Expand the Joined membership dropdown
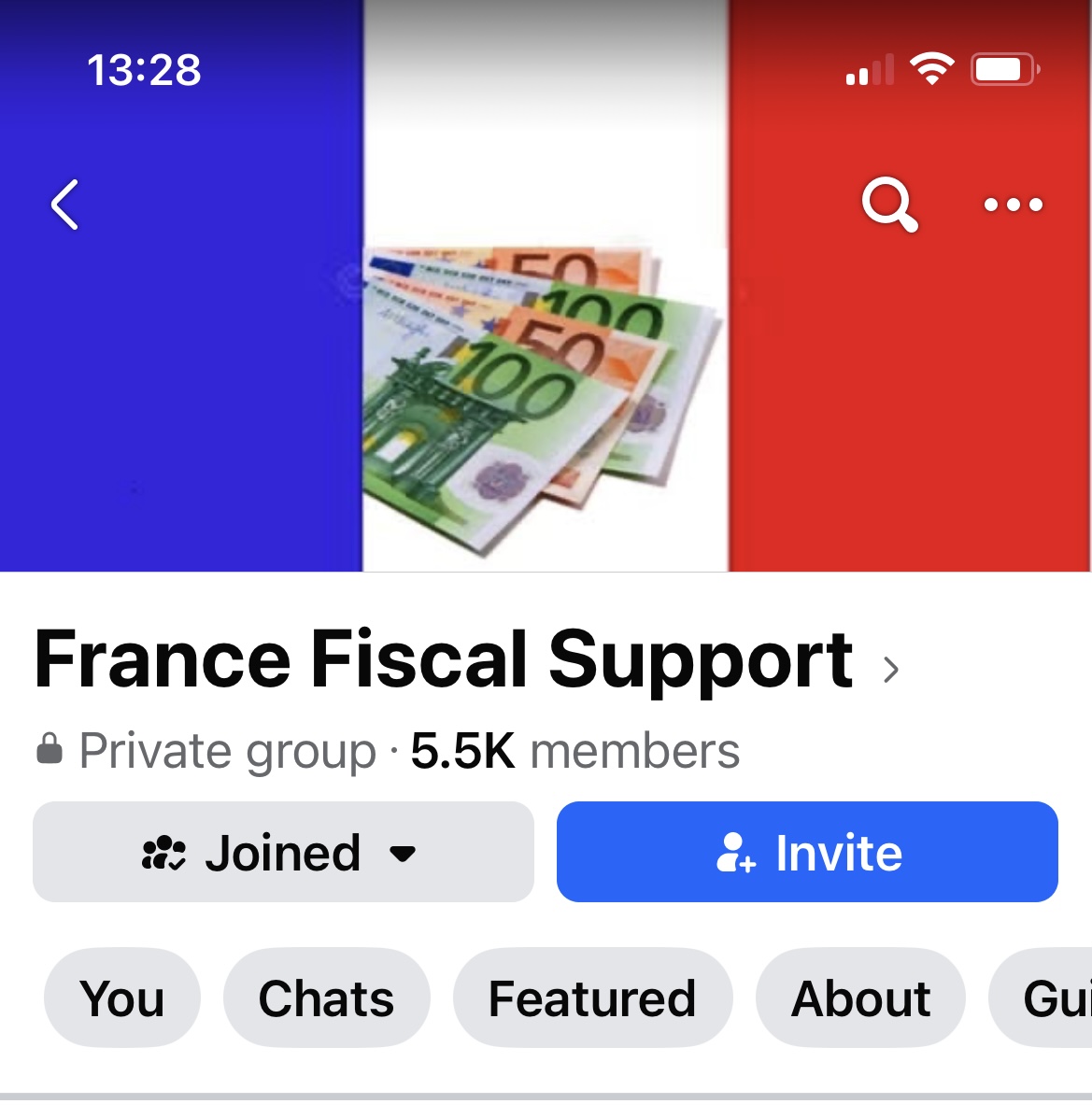 point(282,852)
